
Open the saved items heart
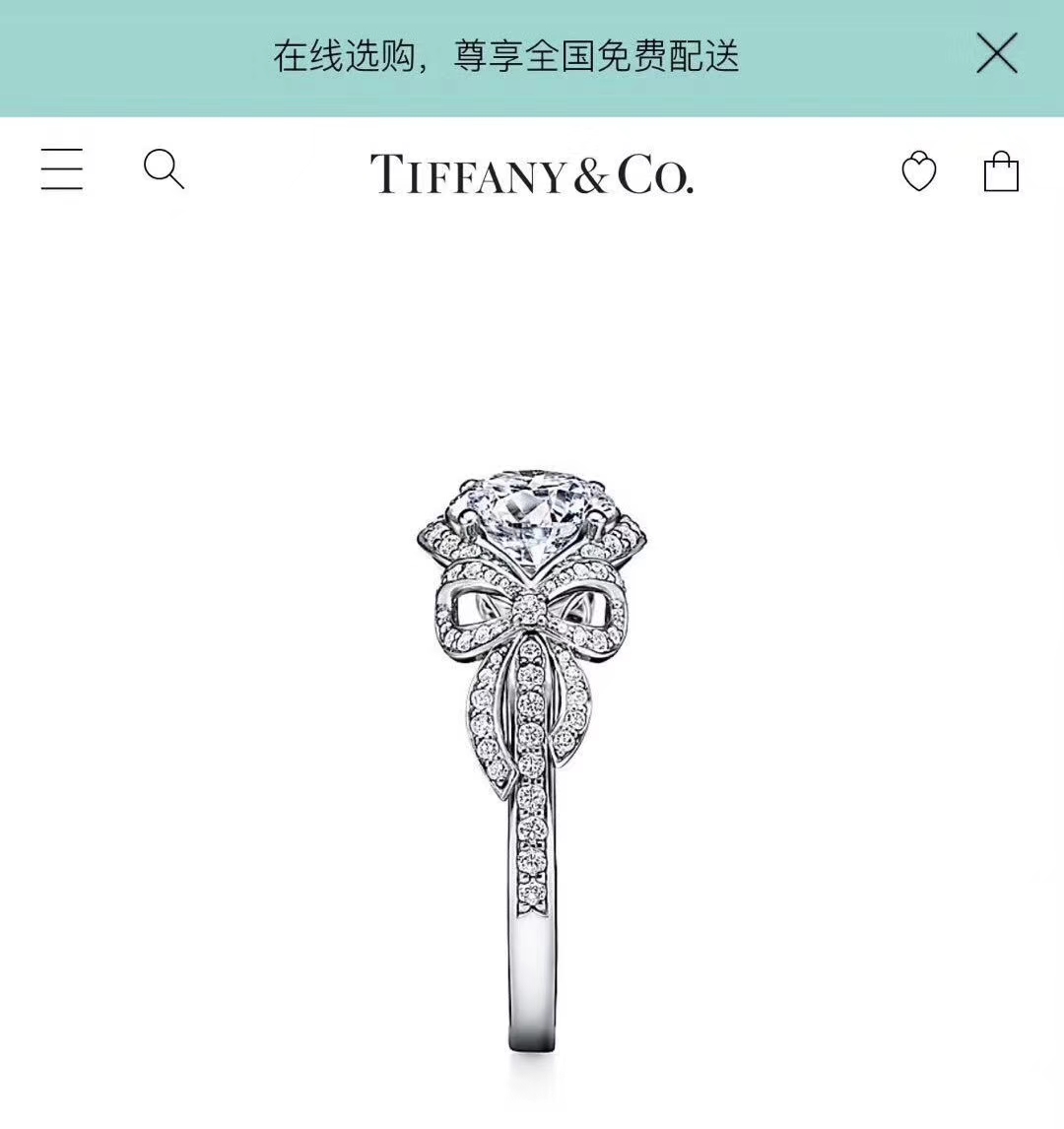[919, 171]
